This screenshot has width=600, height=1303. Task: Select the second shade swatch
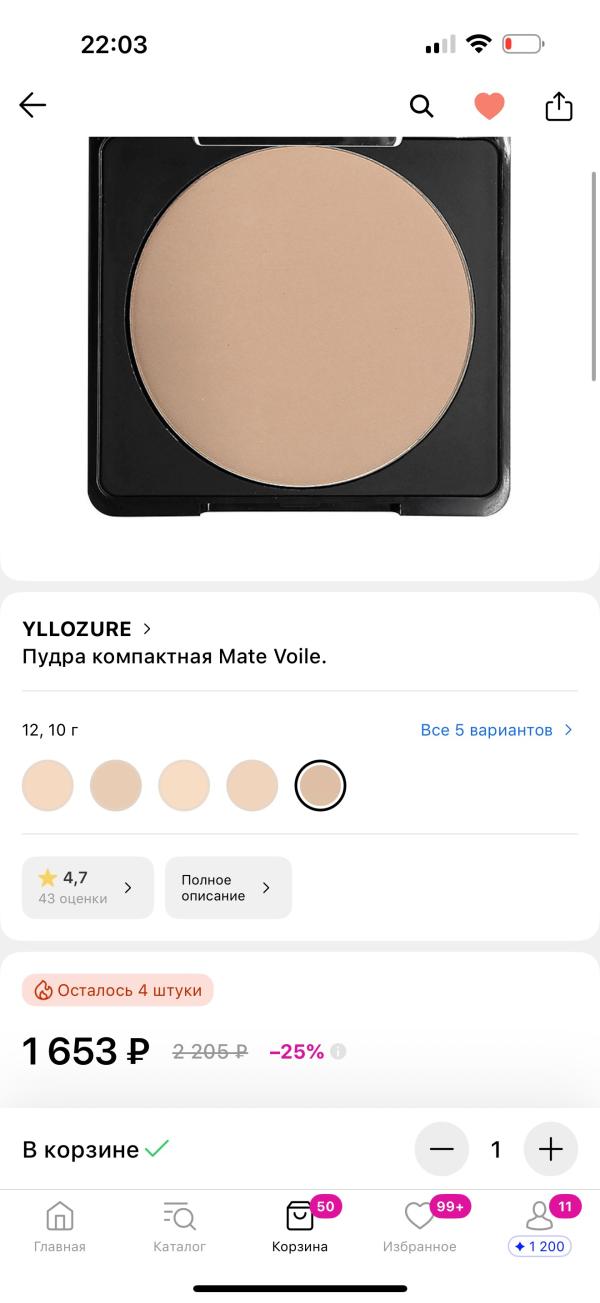[x=116, y=785]
